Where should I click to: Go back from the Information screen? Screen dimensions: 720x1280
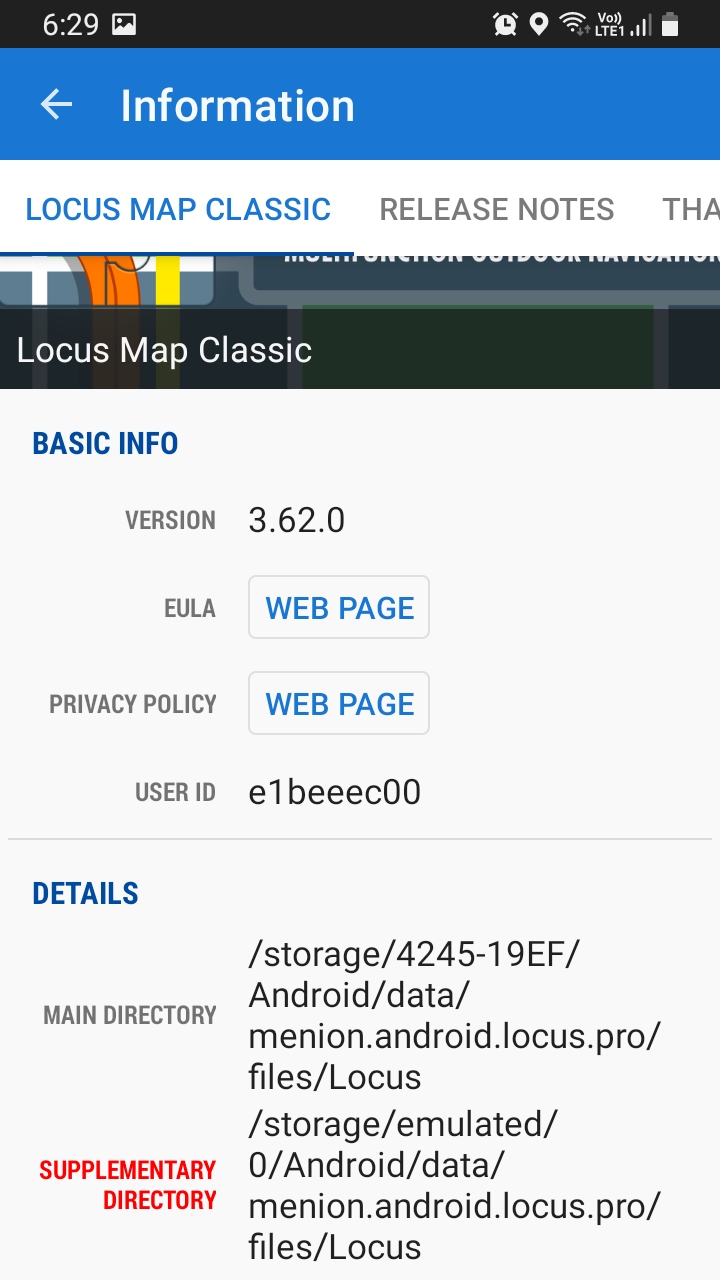(x=57, y=105)
